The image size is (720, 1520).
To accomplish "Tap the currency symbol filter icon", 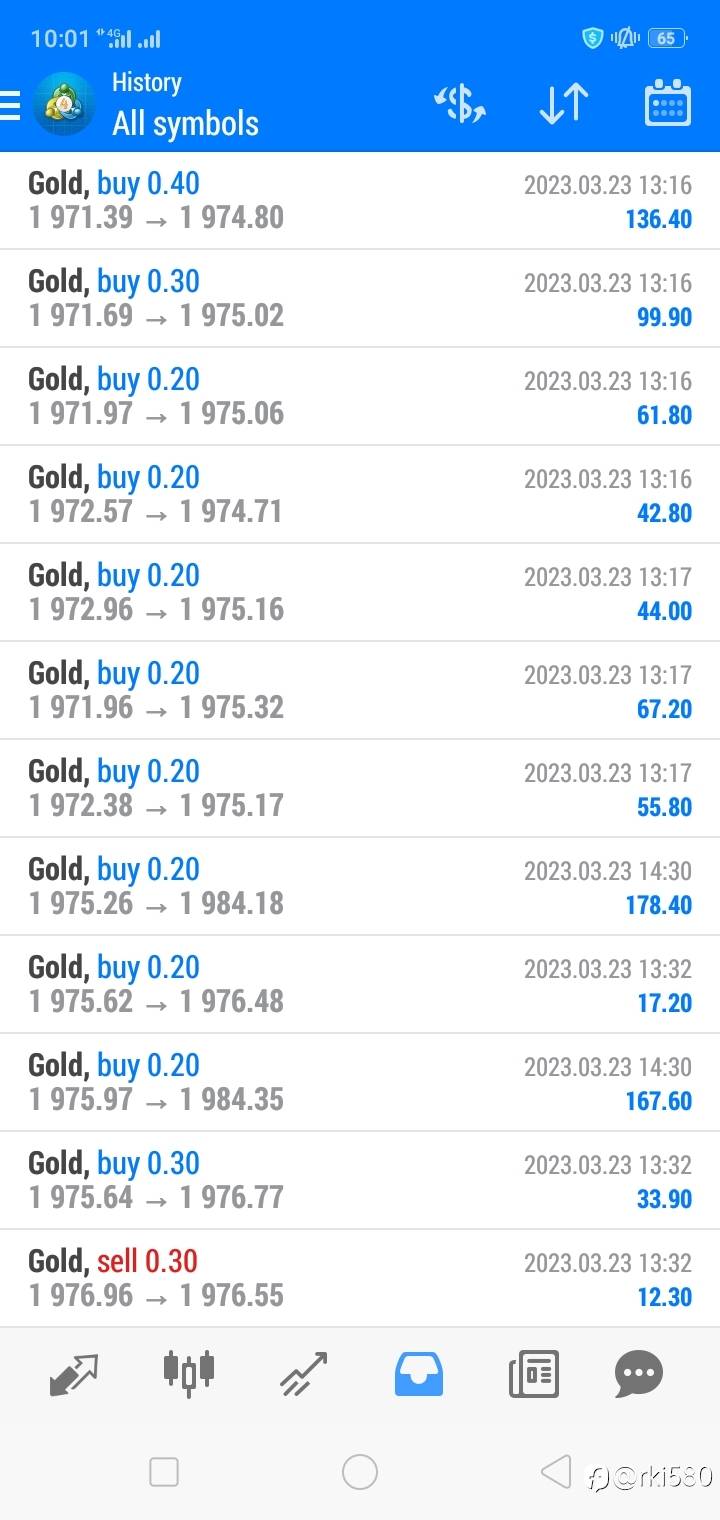I will tap(459, 104).
